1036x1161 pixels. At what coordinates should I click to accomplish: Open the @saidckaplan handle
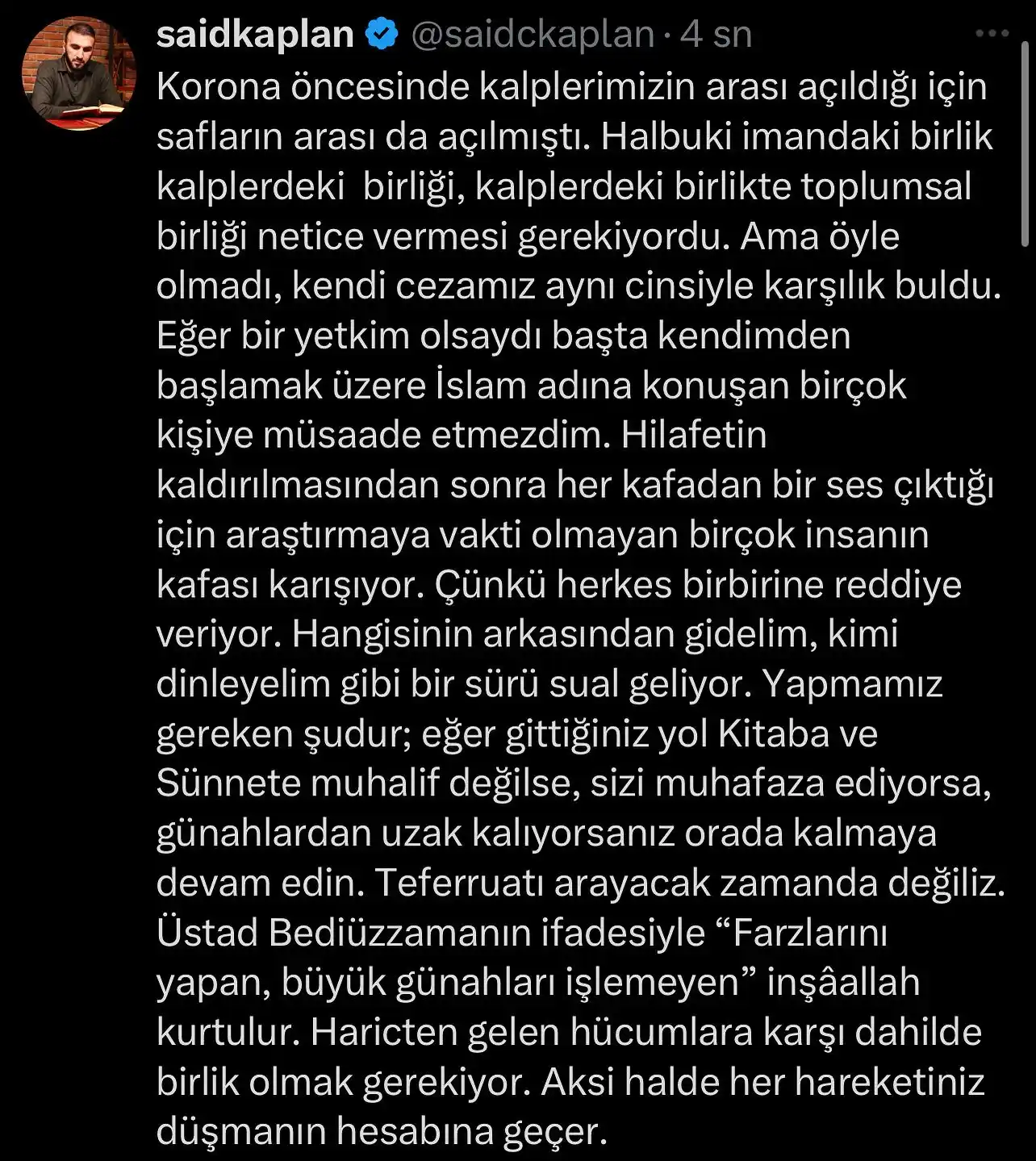[533, 35]
